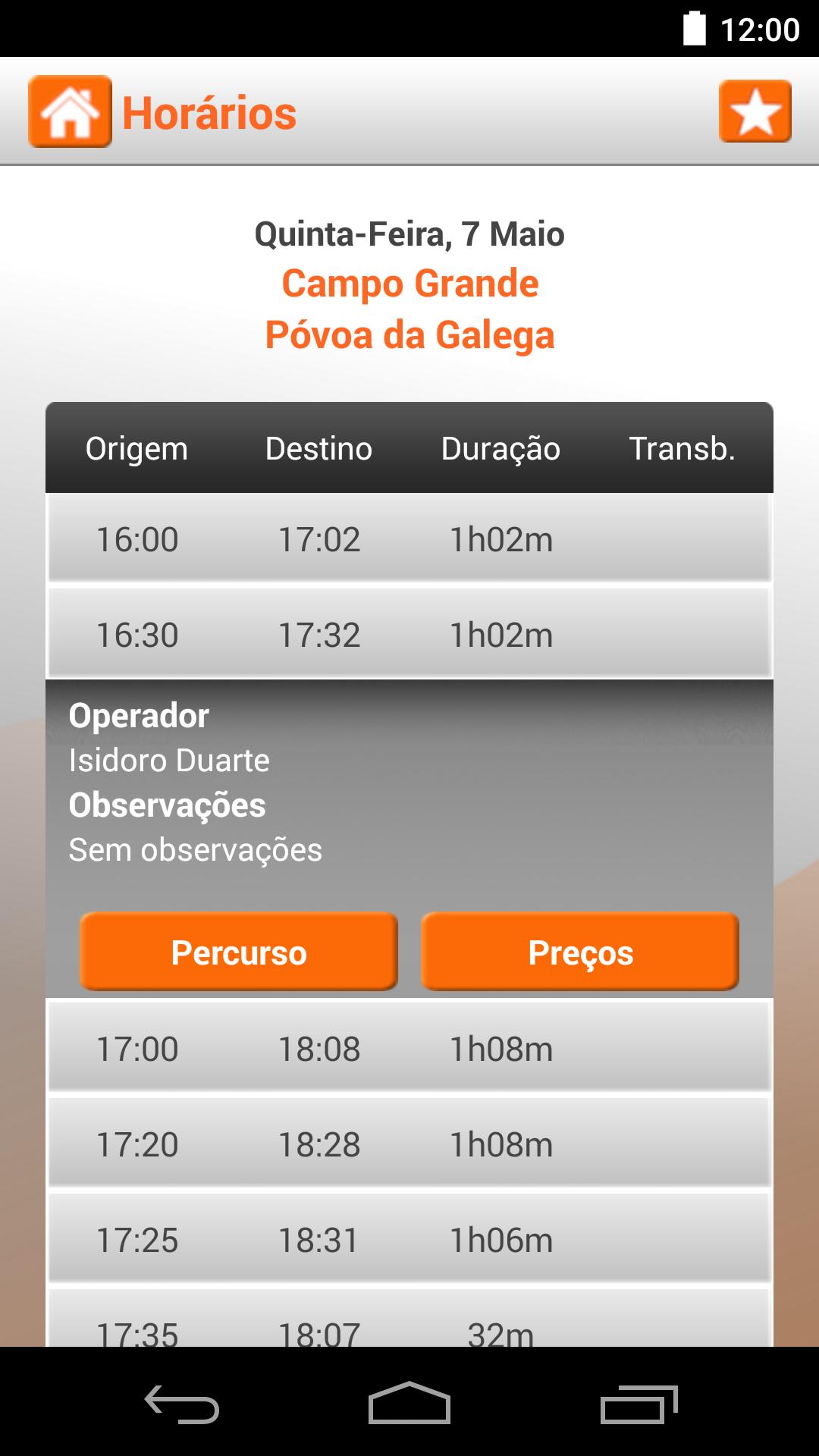The height and width of the screenshot is (1456, 819).
Task: Collapse the 16:30 departure row
Action: pos(409,635)
